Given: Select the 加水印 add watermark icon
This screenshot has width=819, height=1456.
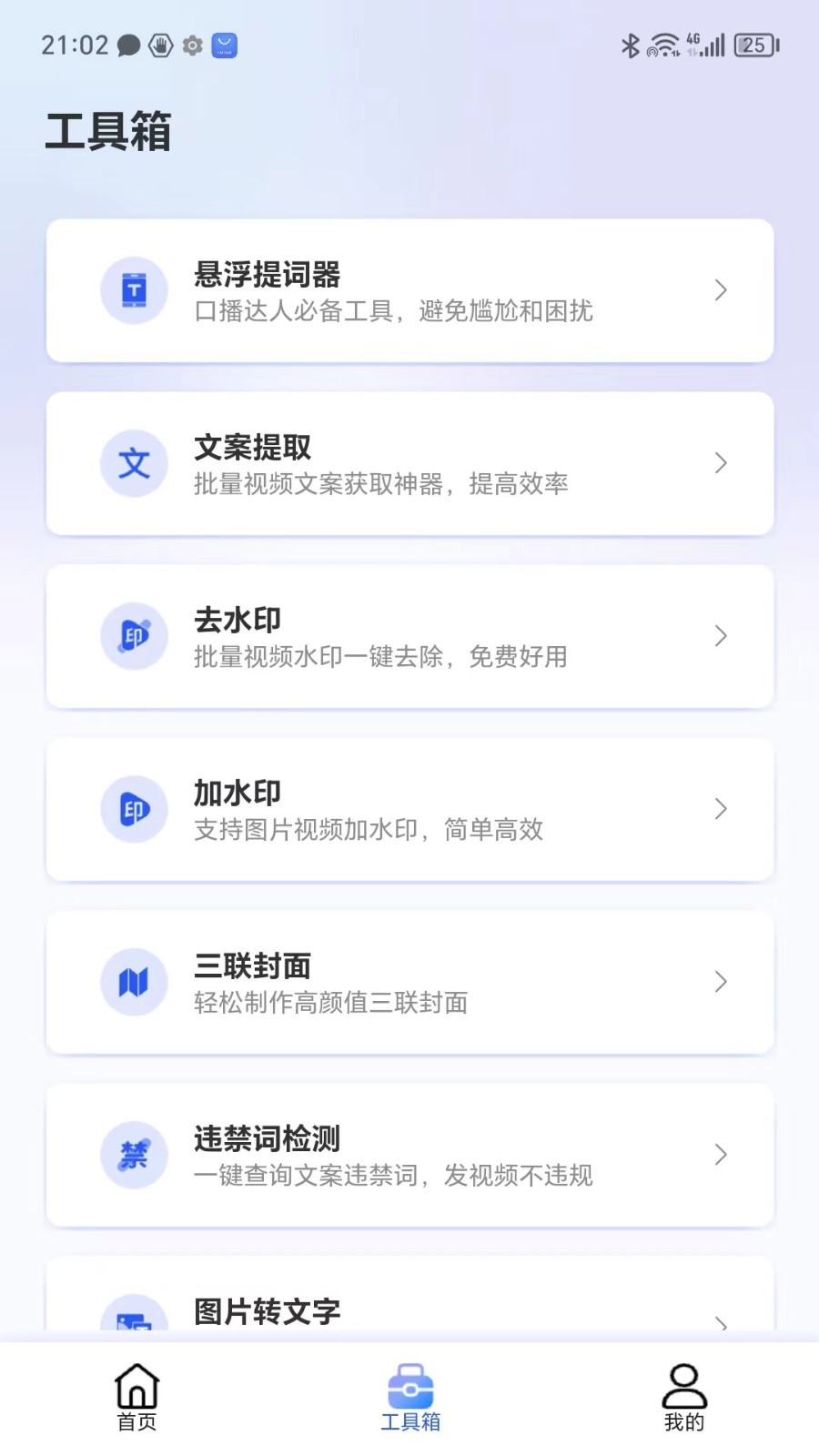Looking at the screenshot, I should (x=134, y=809).
